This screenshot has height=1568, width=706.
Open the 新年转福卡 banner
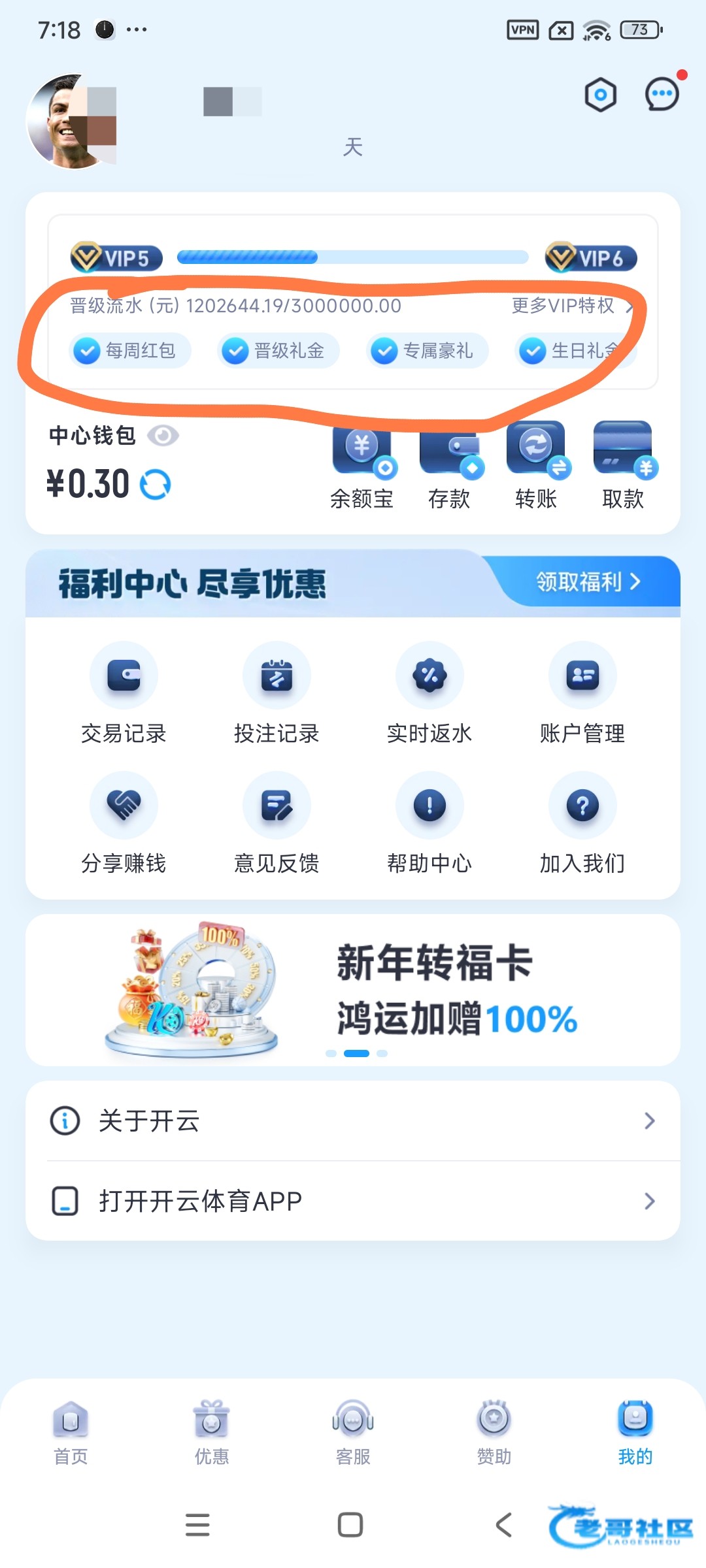coord(353,990)
